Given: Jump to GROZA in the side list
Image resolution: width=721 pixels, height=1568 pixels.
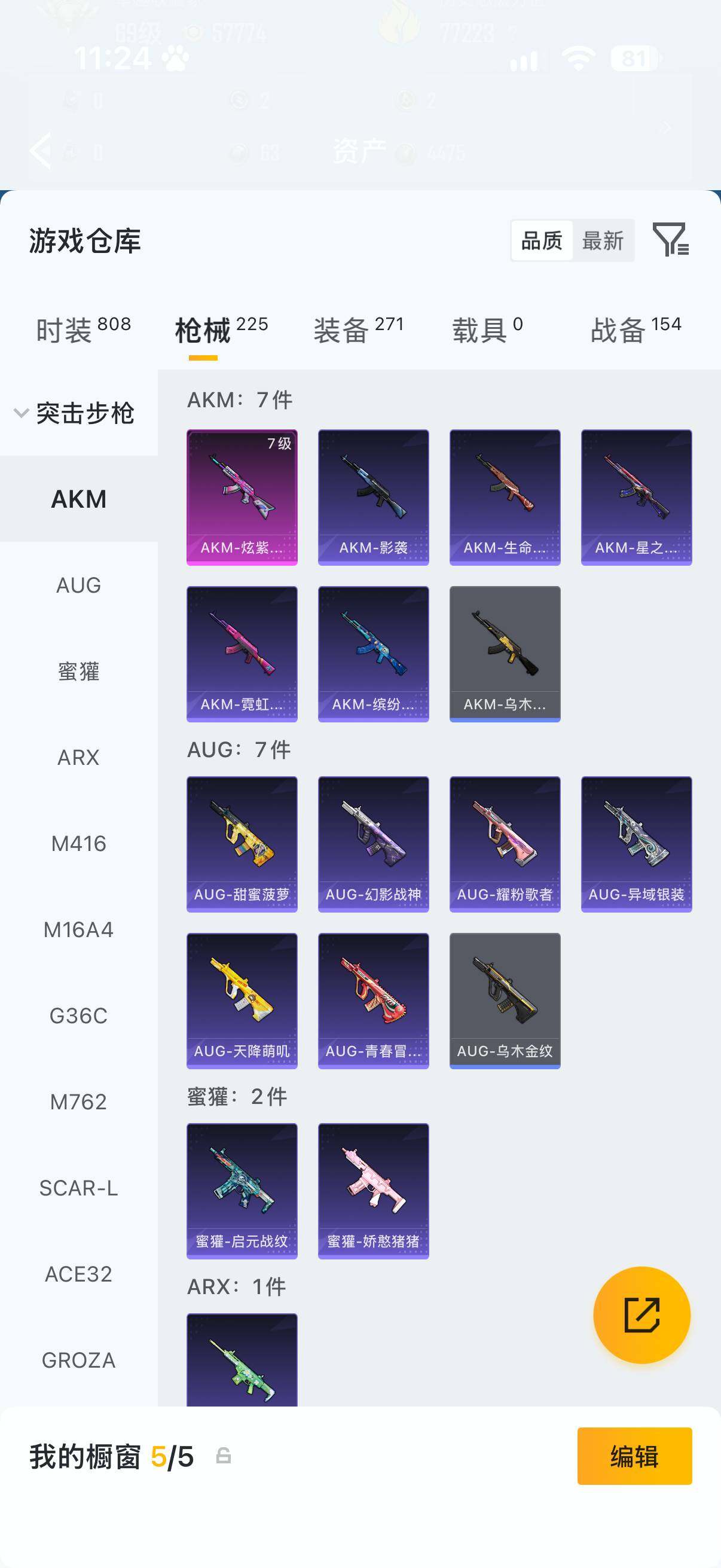Looking at the screenshot, I should (78, 1360).
